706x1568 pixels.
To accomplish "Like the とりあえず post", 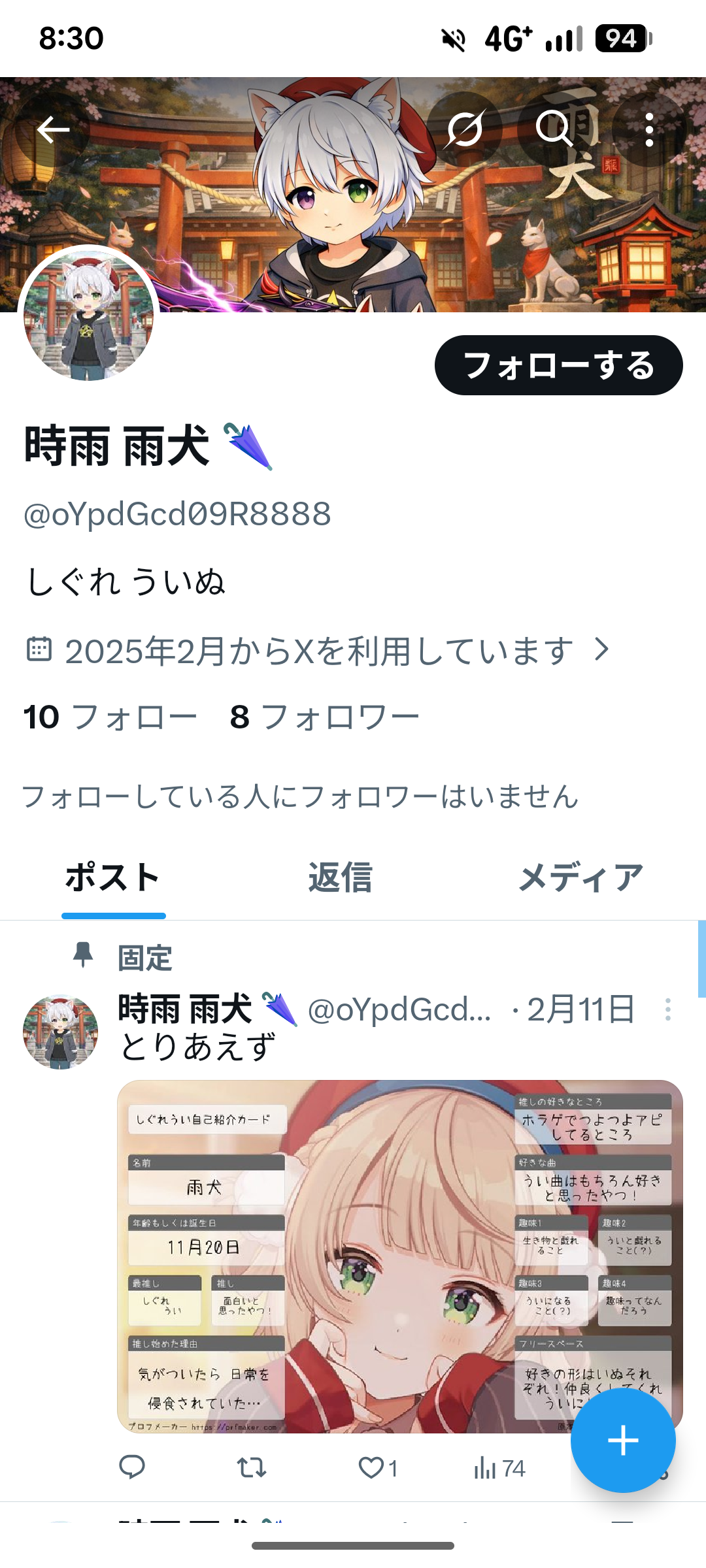I will tap(371, 1468).
